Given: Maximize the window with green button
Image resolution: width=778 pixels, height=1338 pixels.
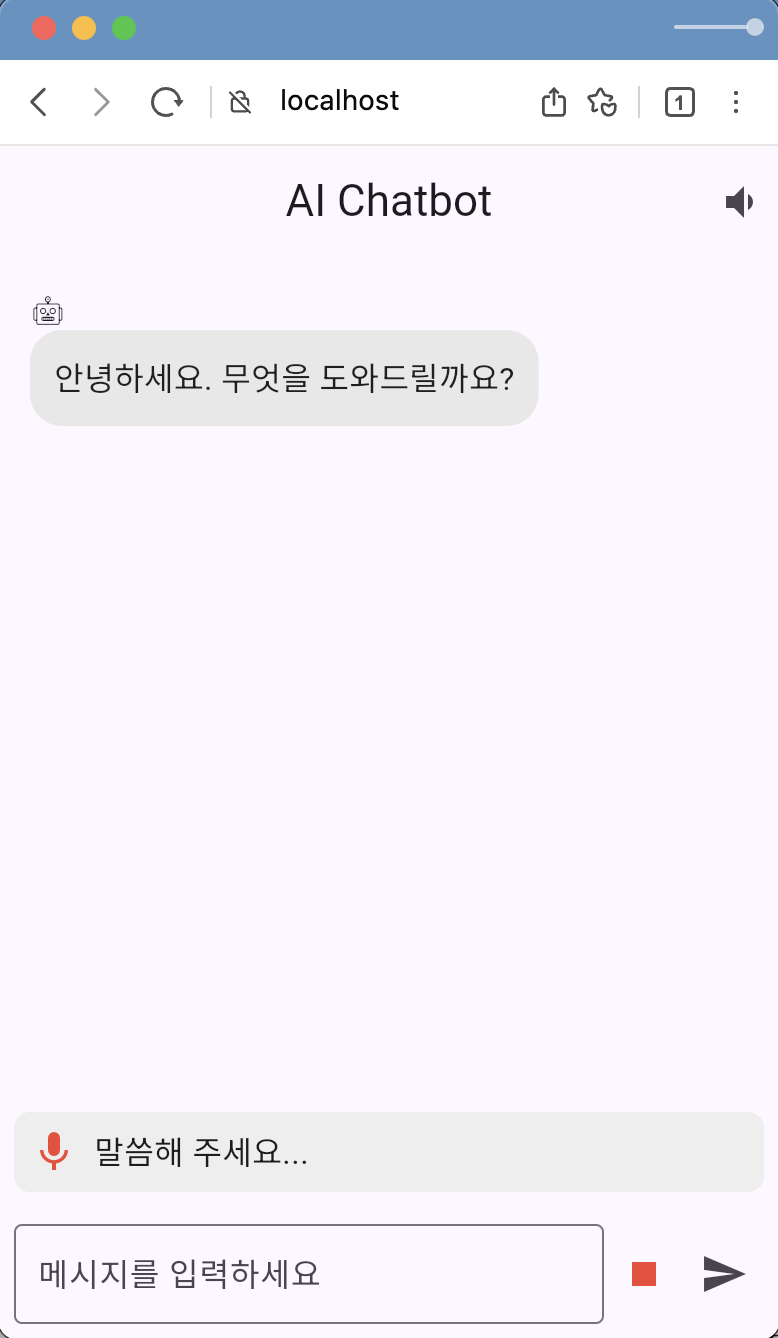Looking at the screenshot, I should tap(124, 29).
